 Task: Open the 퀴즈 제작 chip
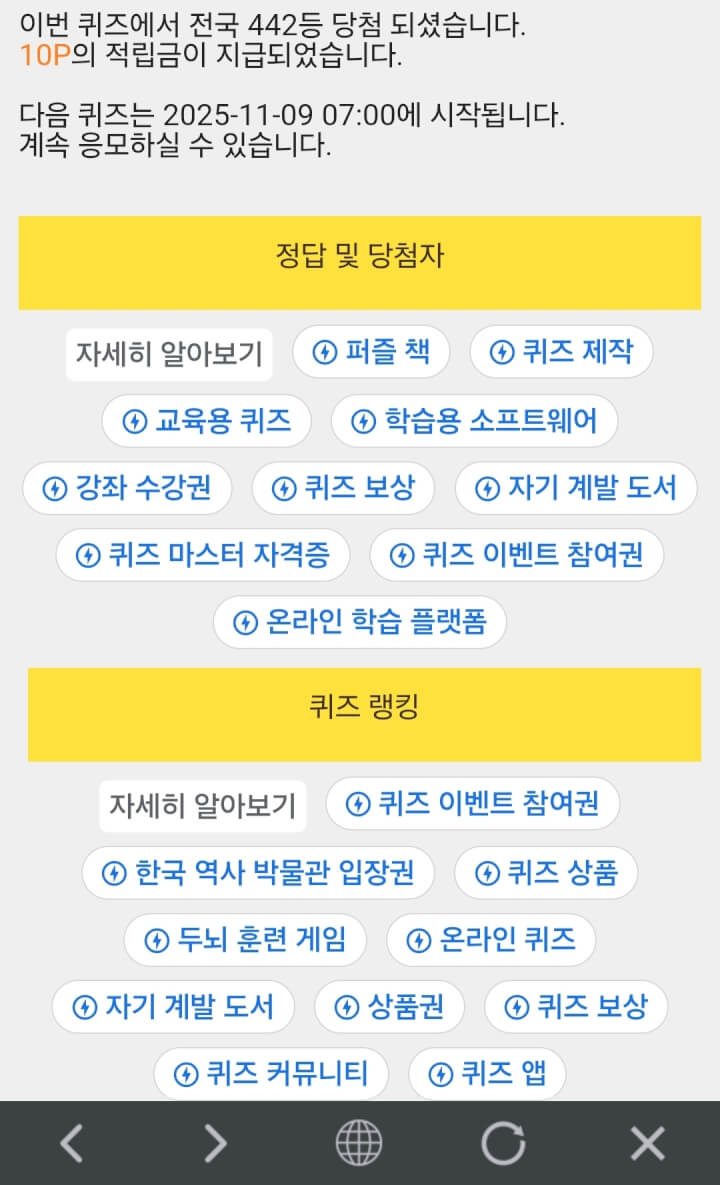[561, 352]
